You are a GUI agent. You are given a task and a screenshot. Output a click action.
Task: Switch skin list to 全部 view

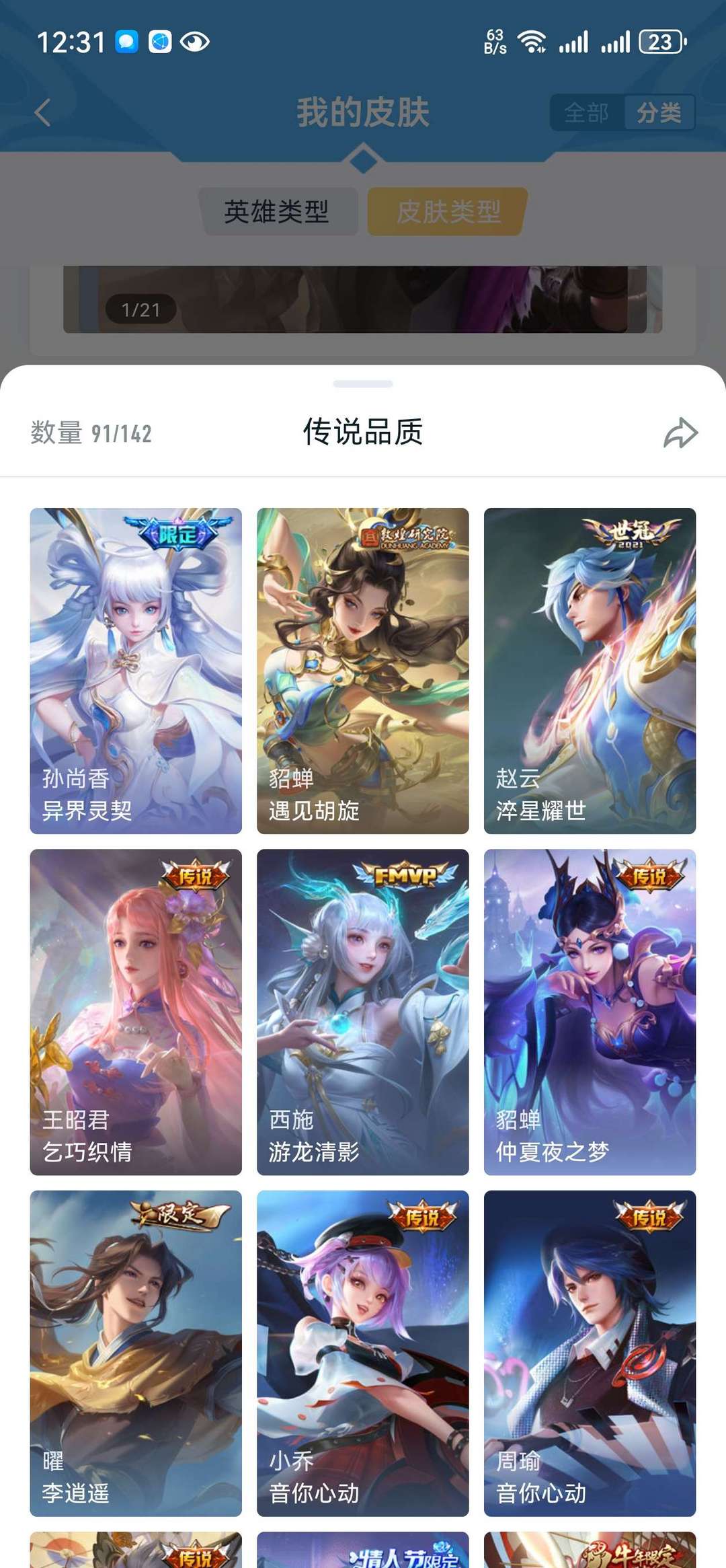click(x=588, y=113)
